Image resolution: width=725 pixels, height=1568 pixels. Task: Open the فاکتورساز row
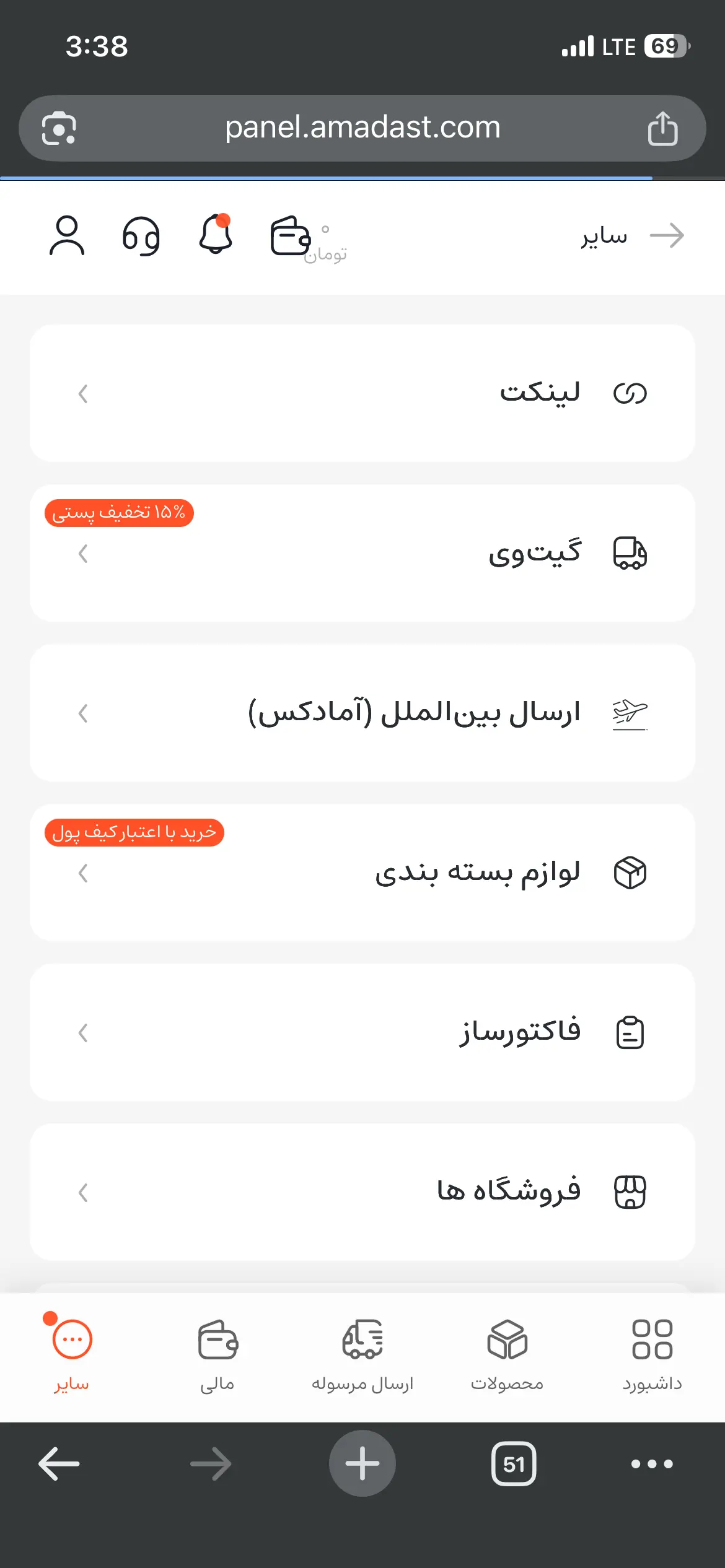(x=362, y=1032)
